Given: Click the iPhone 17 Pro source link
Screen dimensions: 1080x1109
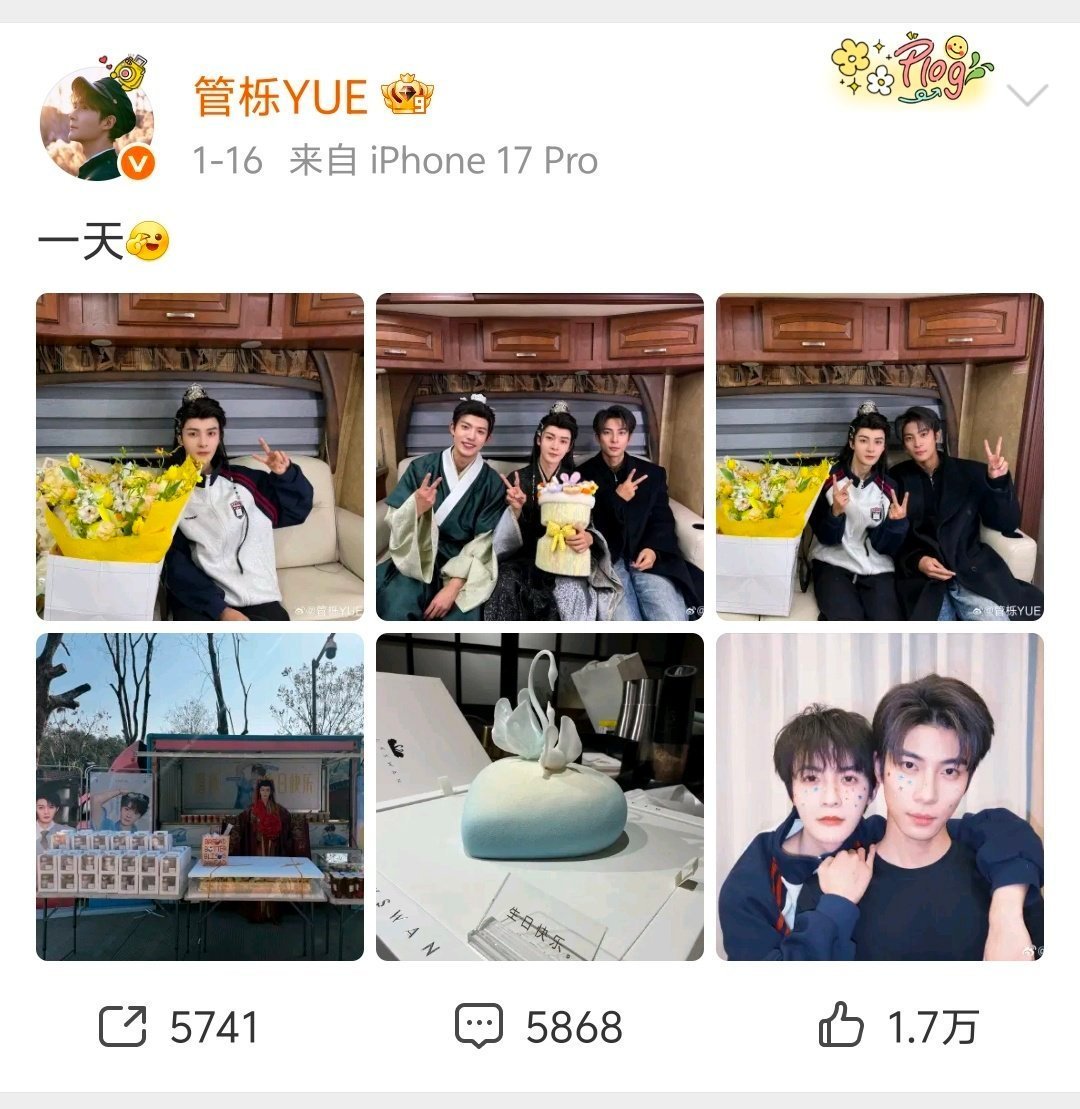Looking at the screenshot, I should pyautogui.click(x=481, y=159).
